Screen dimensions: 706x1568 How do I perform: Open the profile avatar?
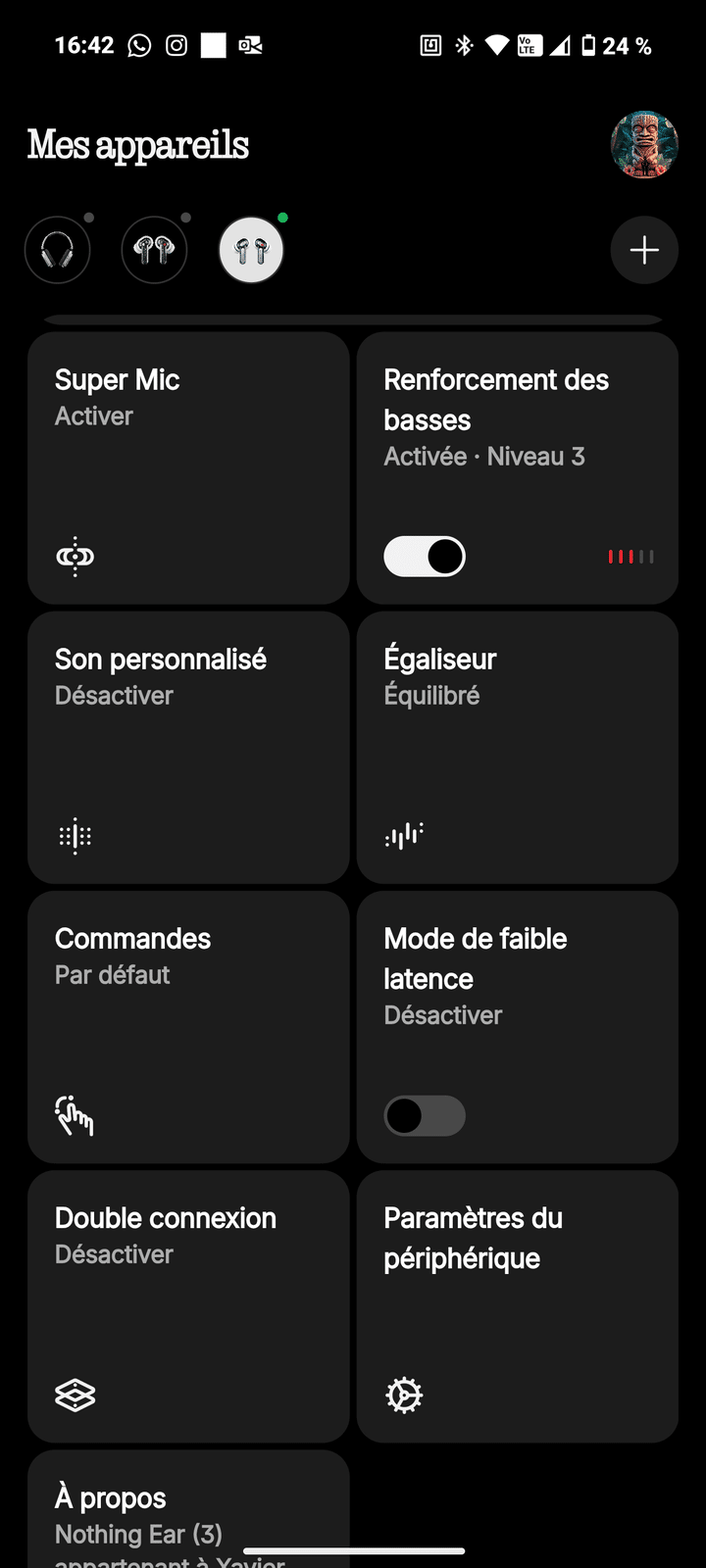(x=644, y=145)
